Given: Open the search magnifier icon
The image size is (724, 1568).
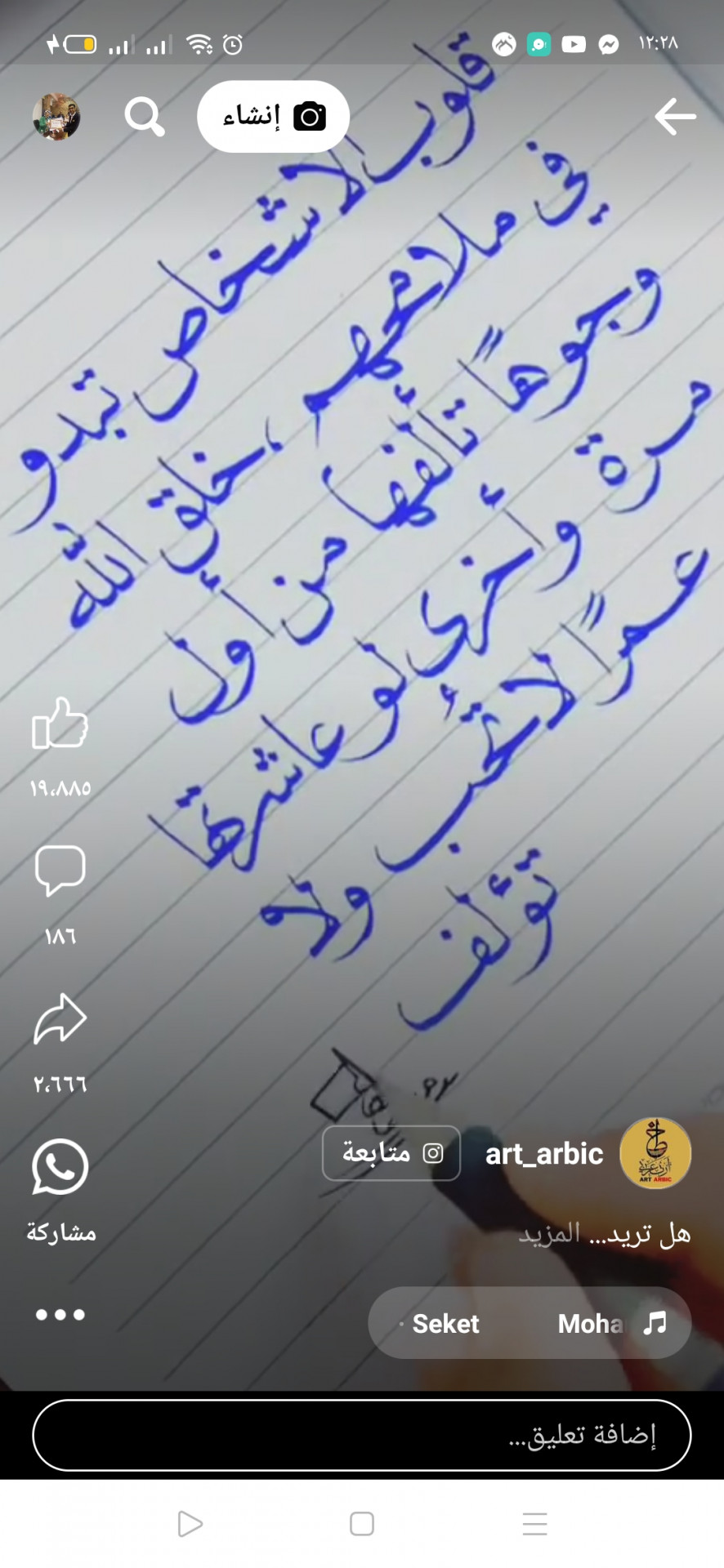Looking at the screenshot, I should click(145, 117).
